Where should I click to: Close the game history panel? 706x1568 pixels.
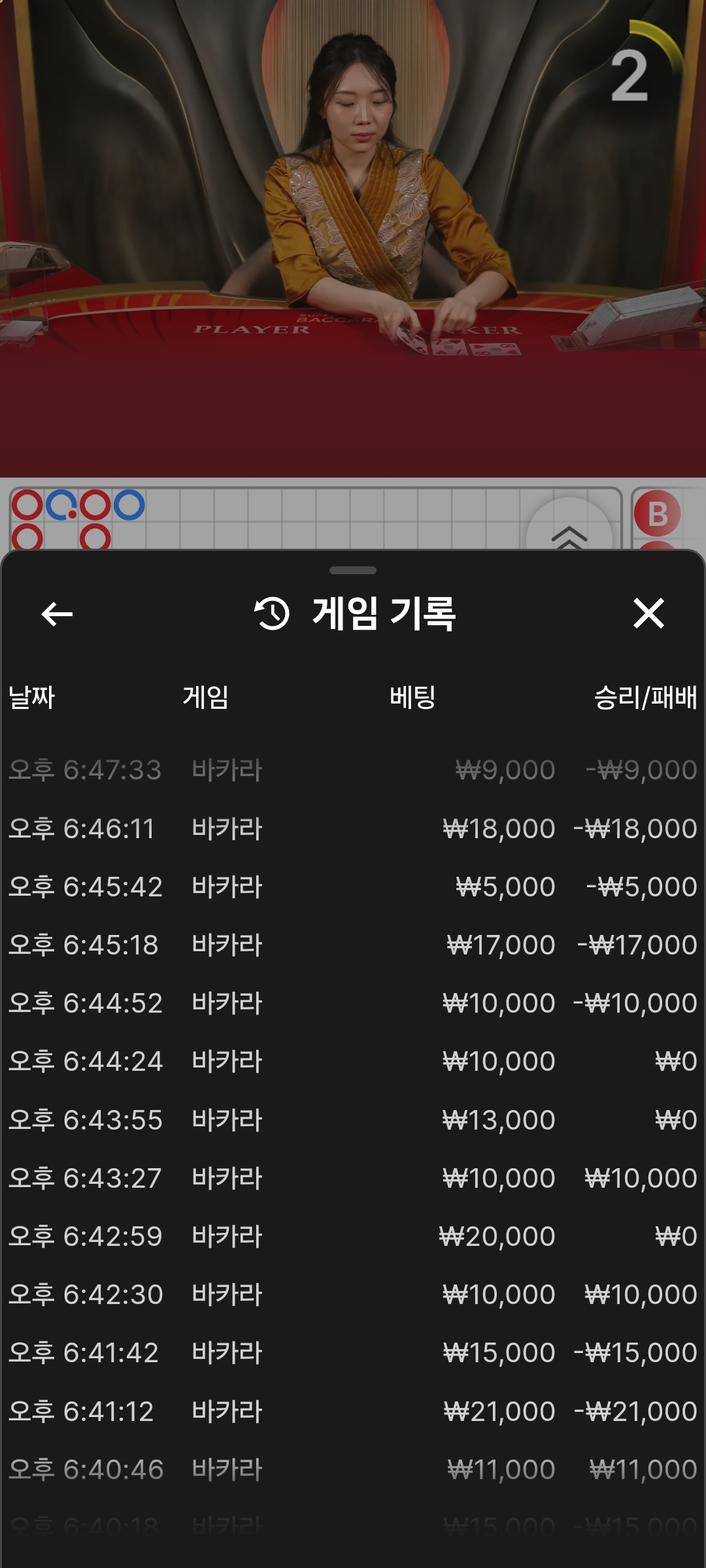[x=648, y=613]
